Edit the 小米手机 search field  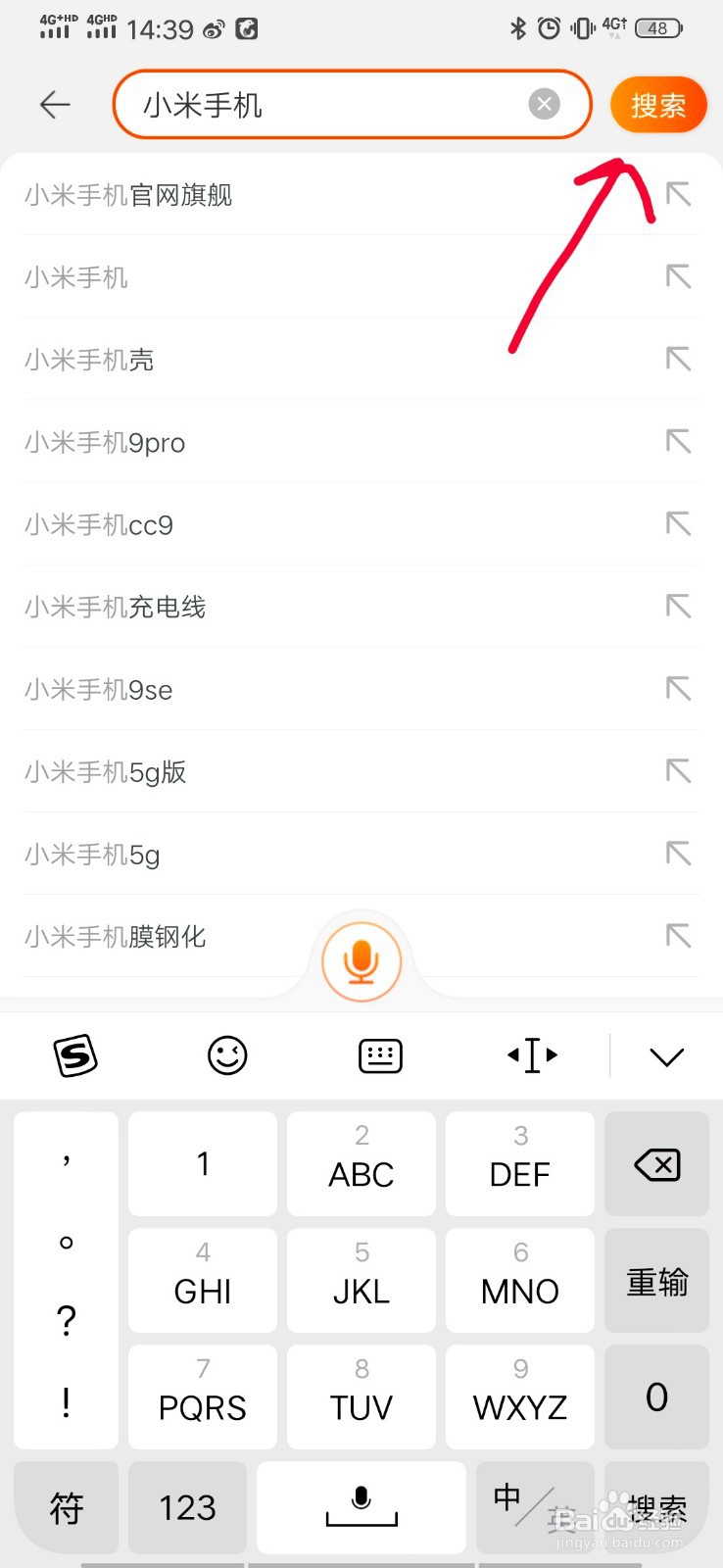323,105
